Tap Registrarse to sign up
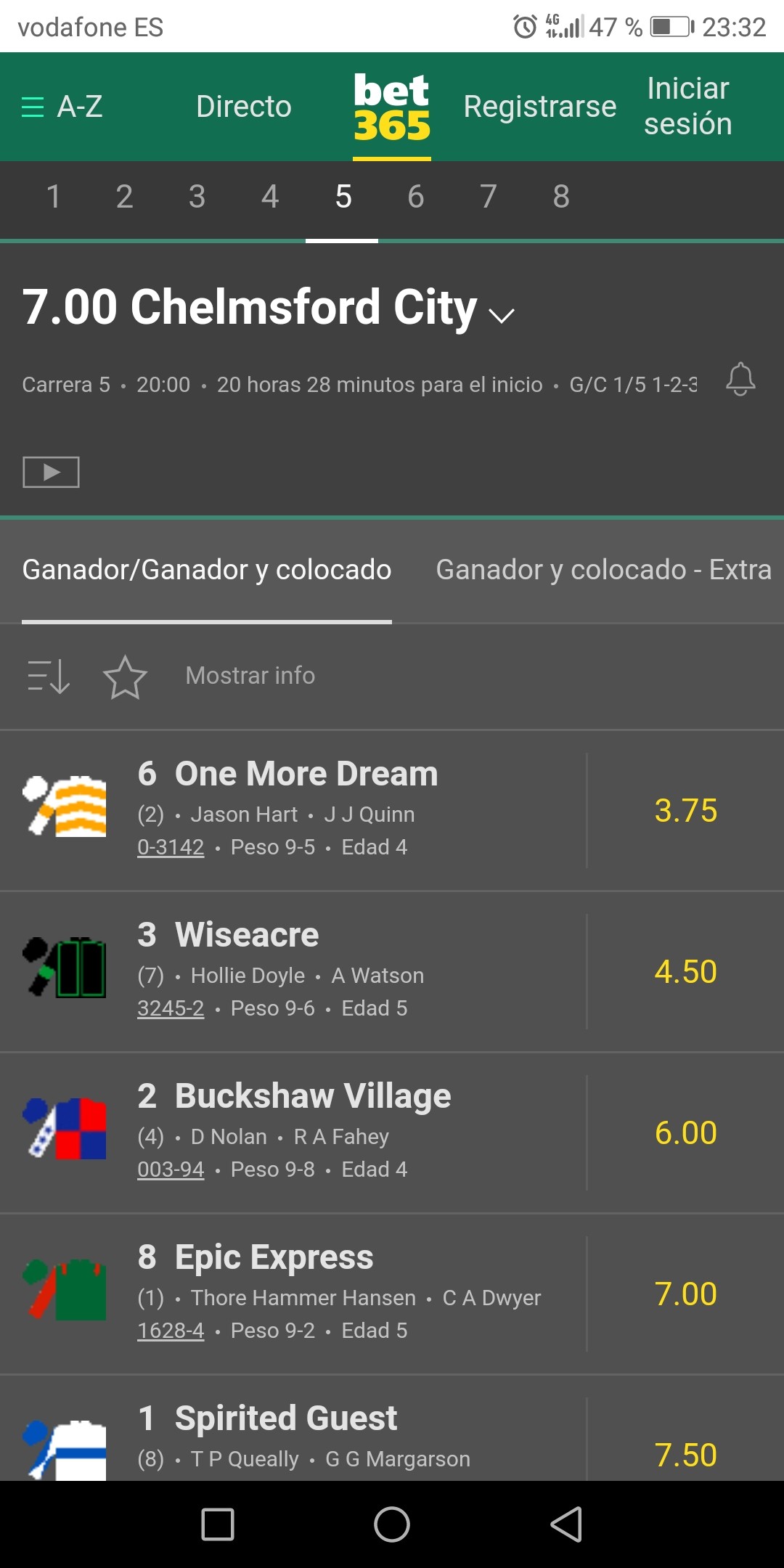The height and width of the screenshot is (1568, 784). point(540,107)
